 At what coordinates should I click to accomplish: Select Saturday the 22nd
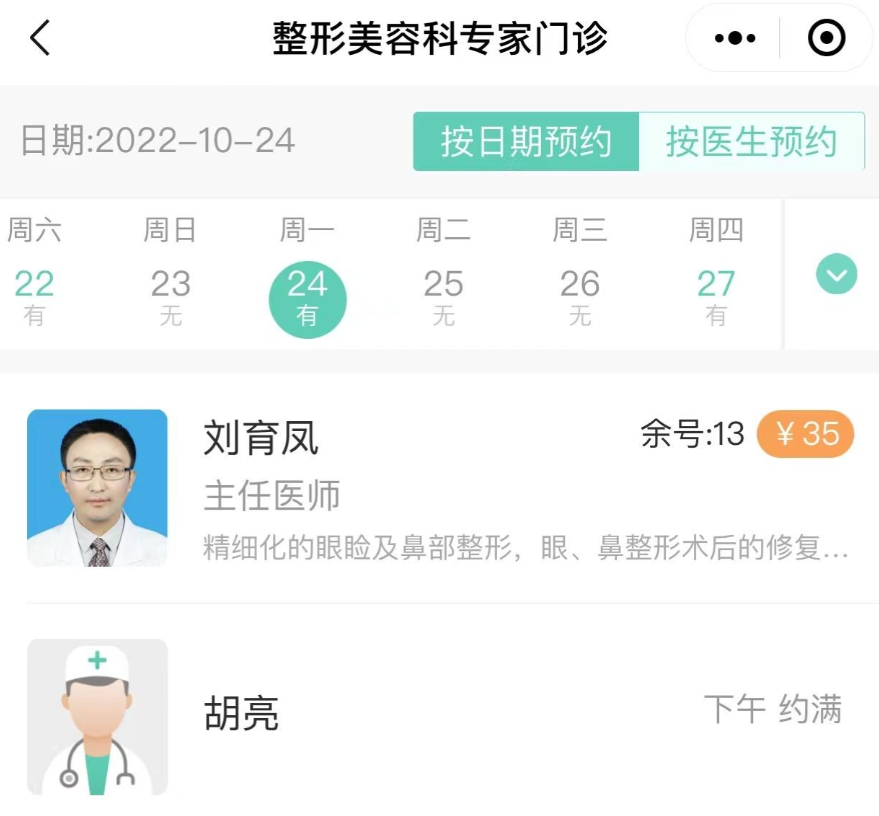34,284
